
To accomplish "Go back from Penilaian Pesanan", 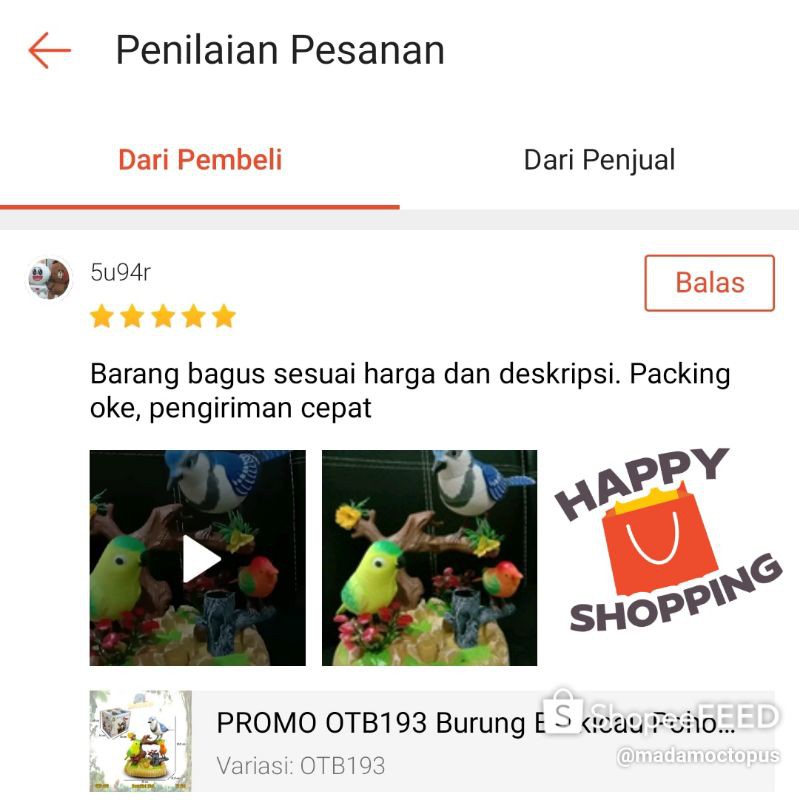I will 49,50.
